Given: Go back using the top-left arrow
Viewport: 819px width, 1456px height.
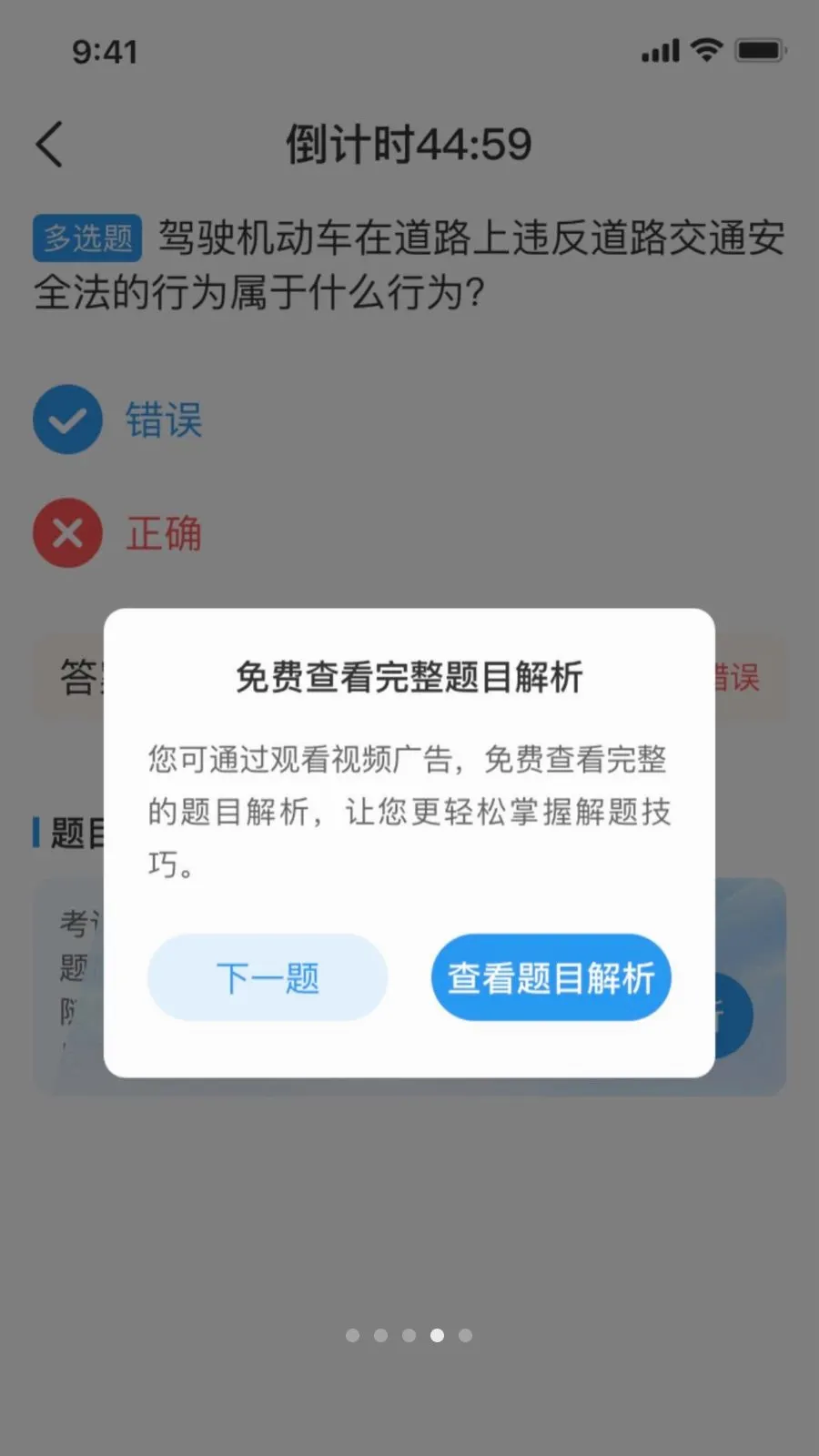Looking at the screenshot, I should tap(50, 145).
